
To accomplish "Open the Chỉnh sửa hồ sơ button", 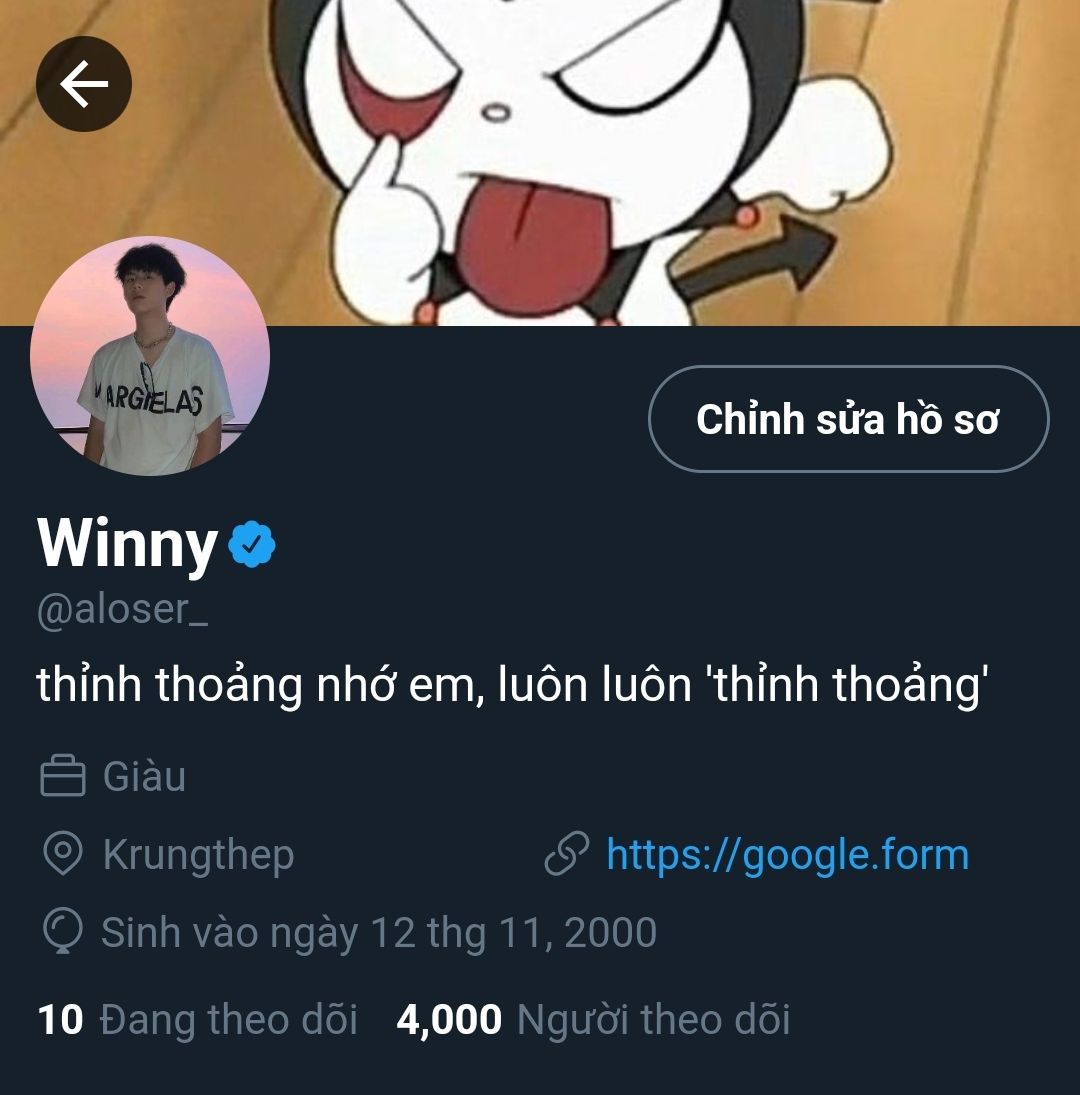I will tap(848, 419).
